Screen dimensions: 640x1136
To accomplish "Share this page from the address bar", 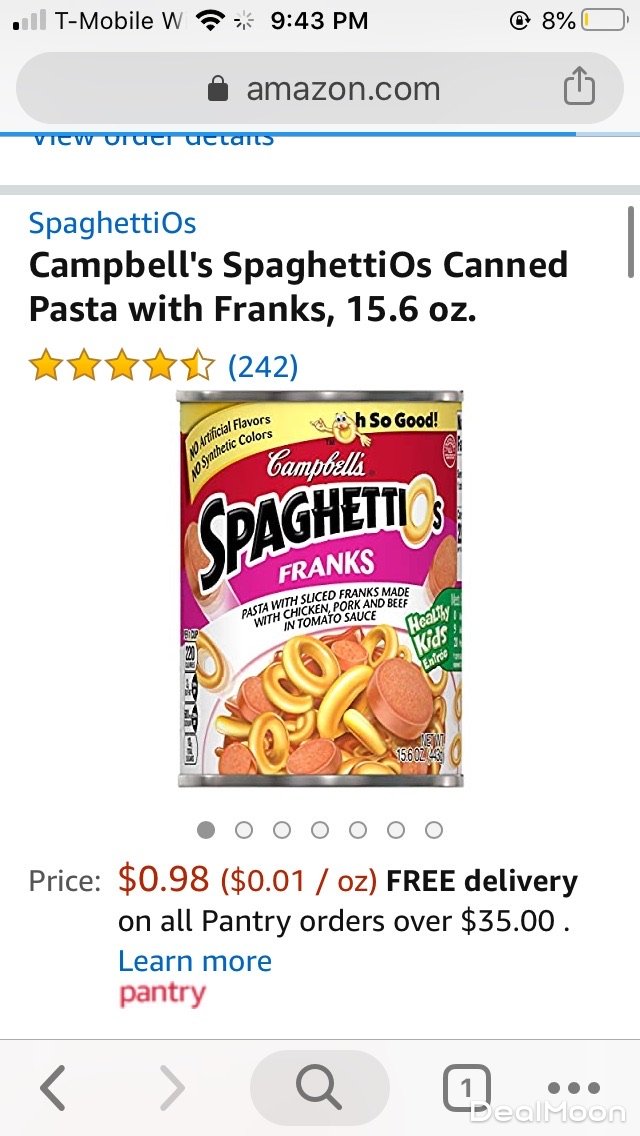I will 579,88.
